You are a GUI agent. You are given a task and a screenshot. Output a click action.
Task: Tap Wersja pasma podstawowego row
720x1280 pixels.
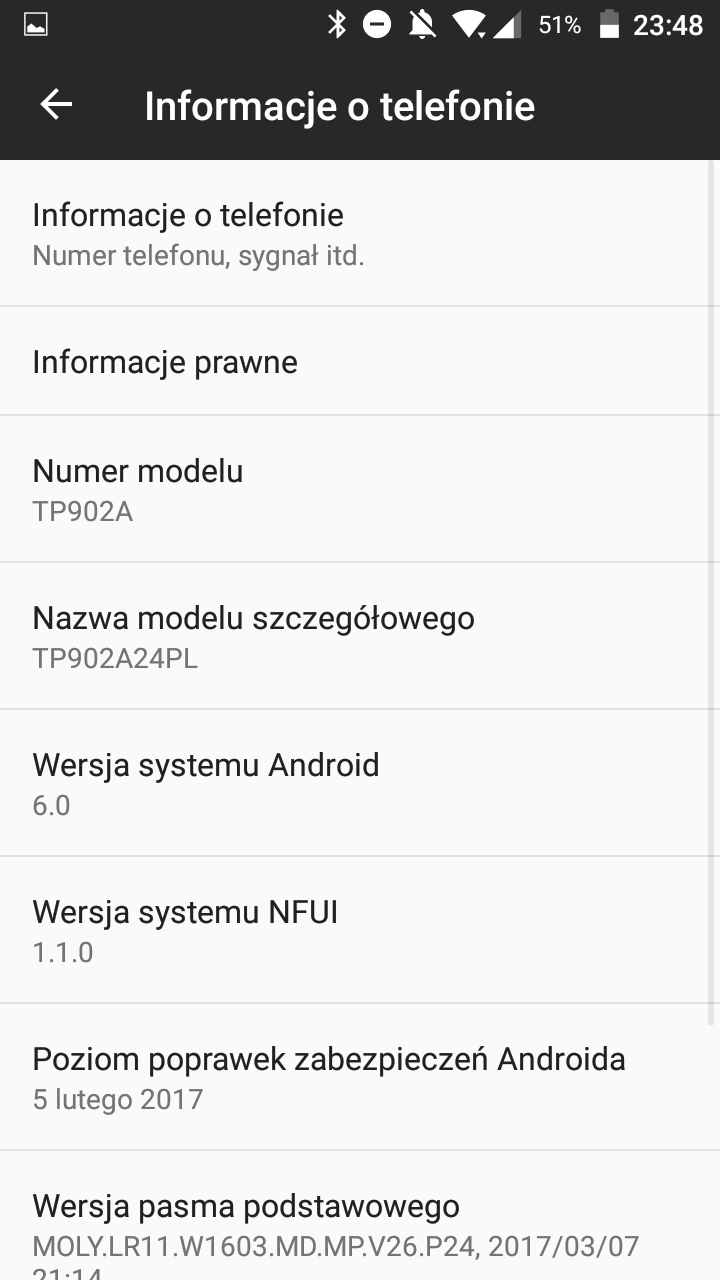(x=360, y=1216)
